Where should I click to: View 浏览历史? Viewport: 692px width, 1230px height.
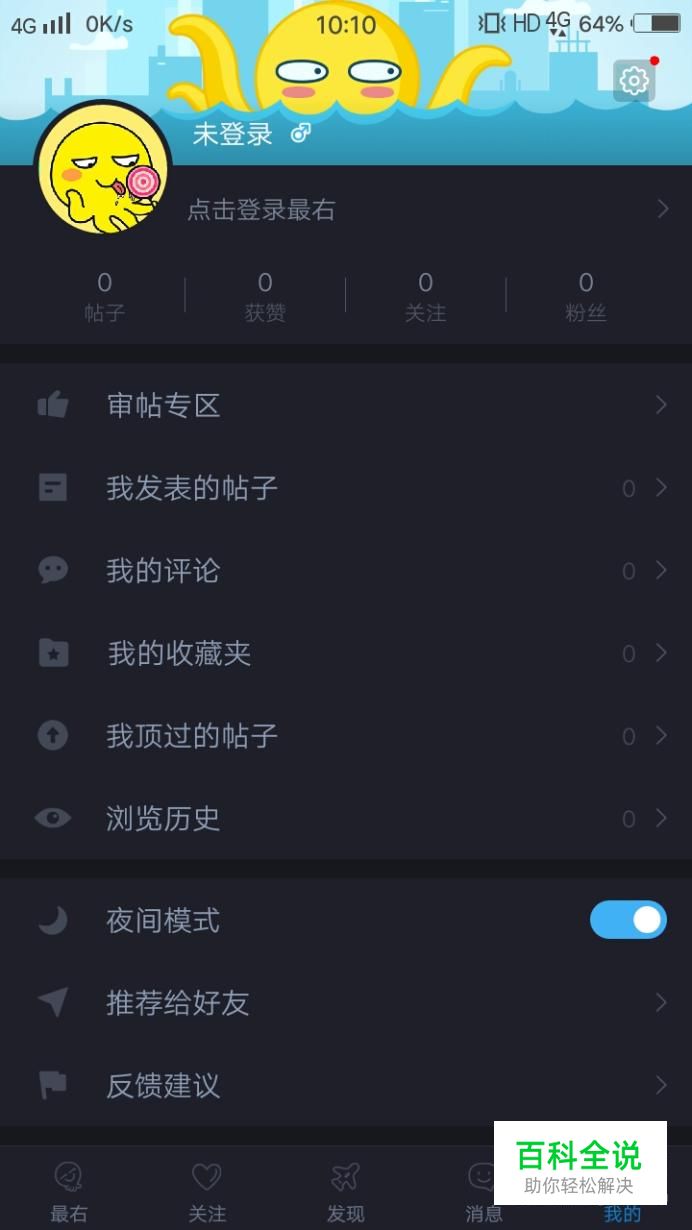pos(346,818)
